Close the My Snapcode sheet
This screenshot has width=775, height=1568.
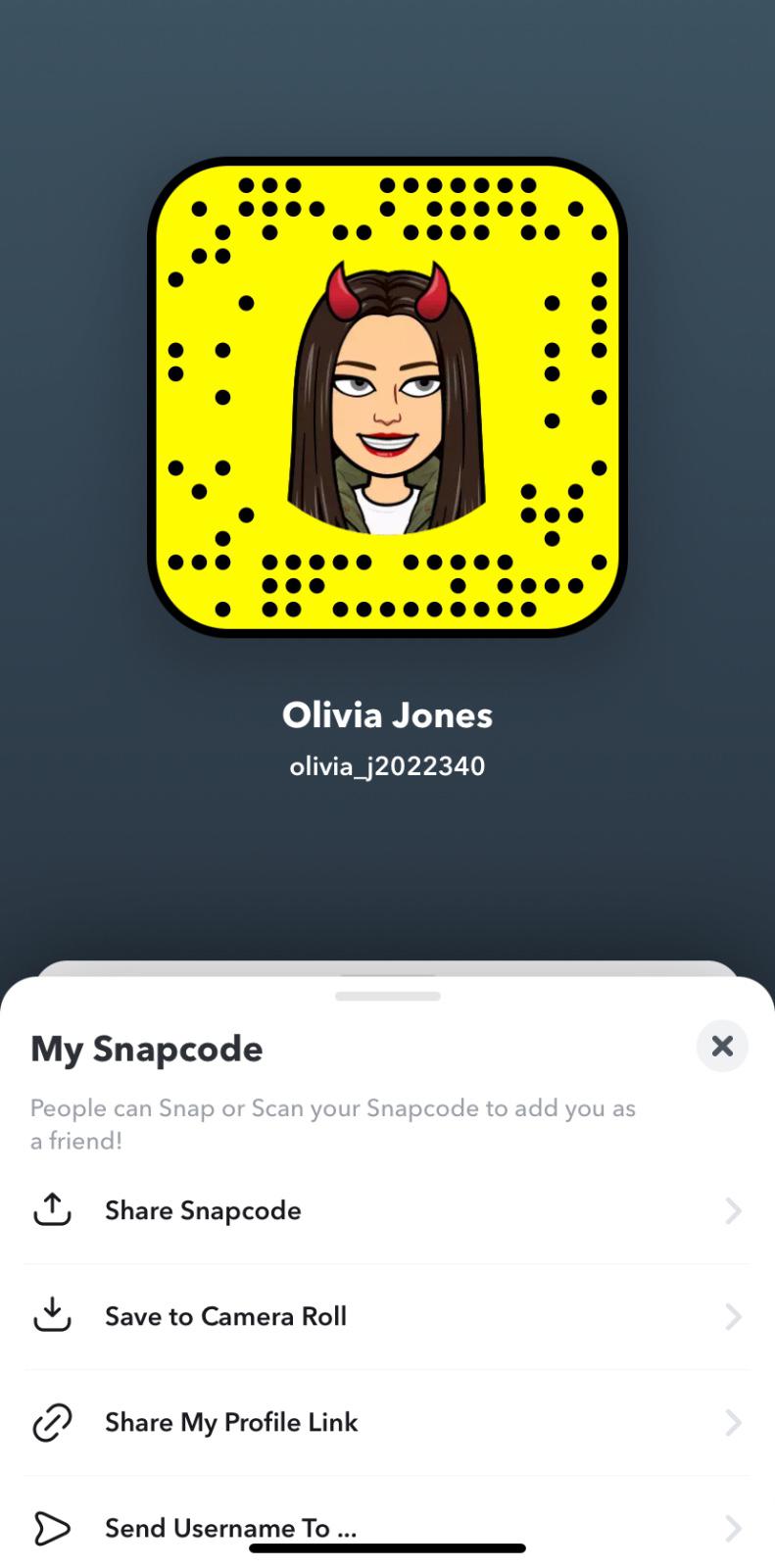[722, 1046]
